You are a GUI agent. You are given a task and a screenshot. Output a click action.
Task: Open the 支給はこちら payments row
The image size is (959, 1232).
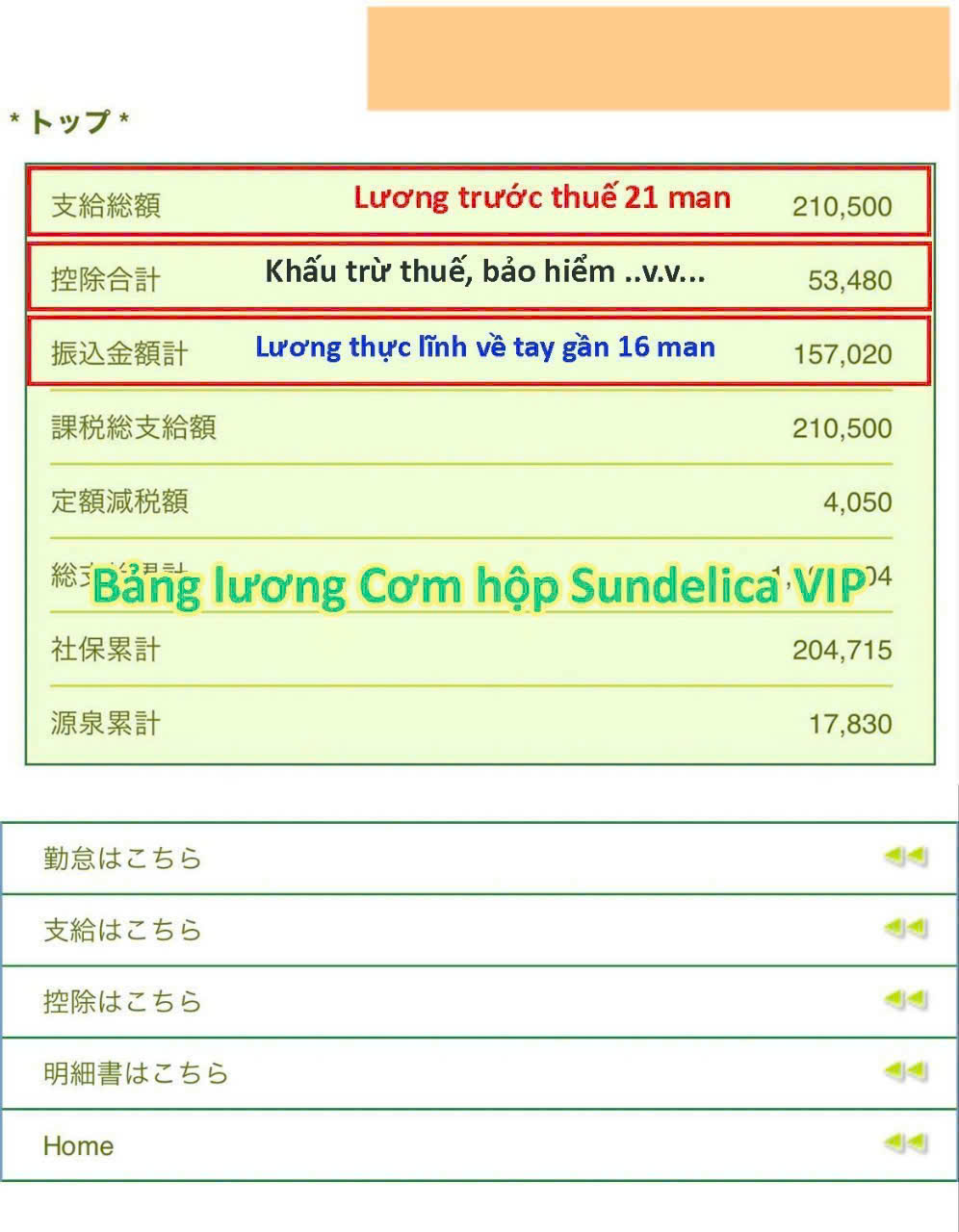click(479, 930)
